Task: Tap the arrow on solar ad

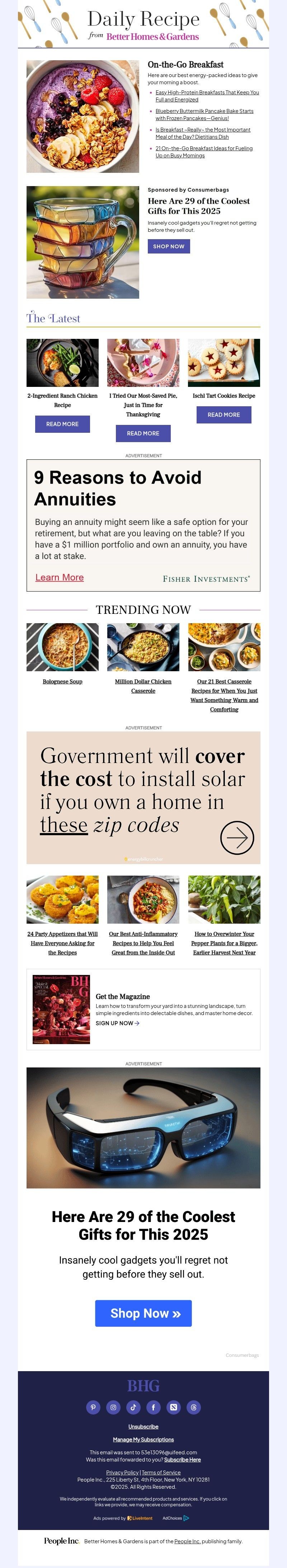Action: 236,838
